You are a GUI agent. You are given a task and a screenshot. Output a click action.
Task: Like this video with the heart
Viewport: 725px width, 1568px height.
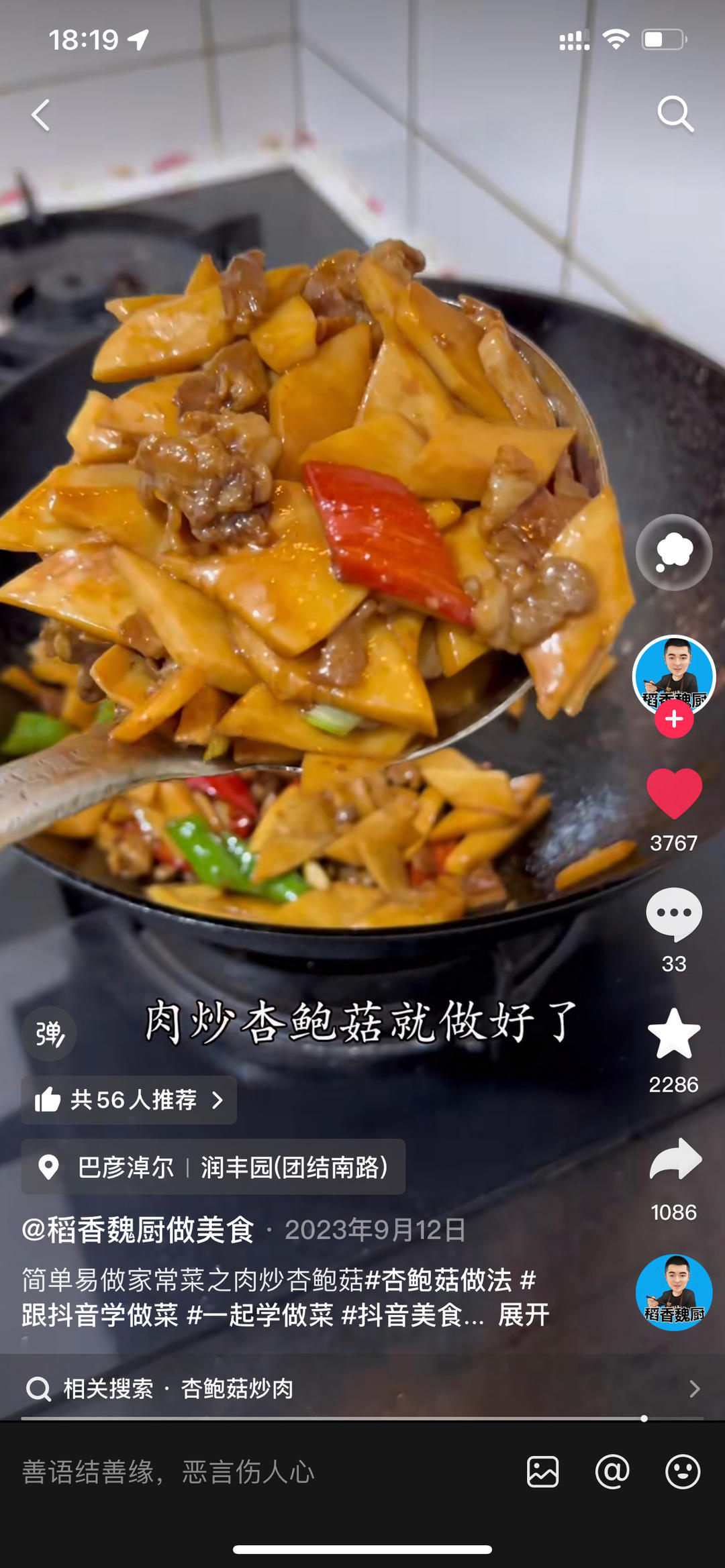point(674,793)
